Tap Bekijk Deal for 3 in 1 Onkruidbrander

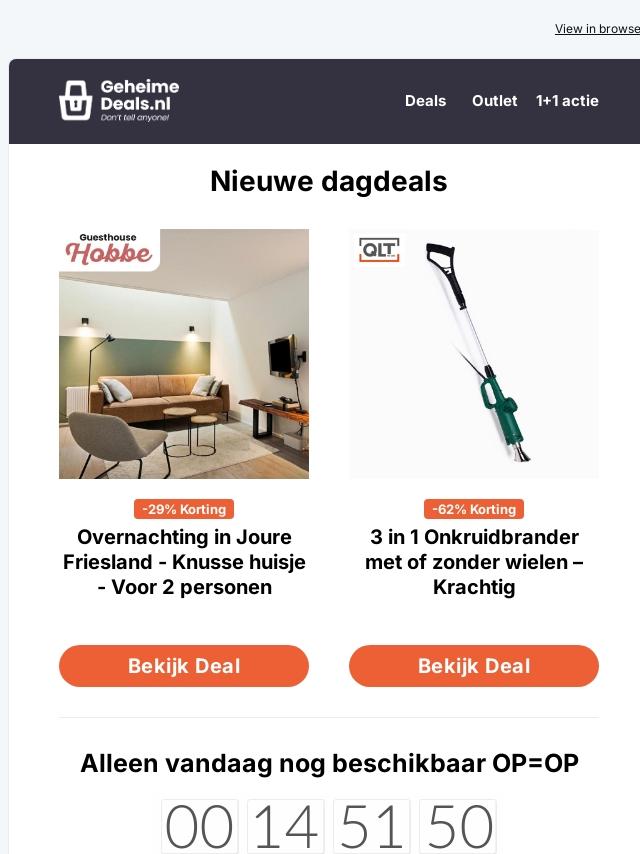474,666
